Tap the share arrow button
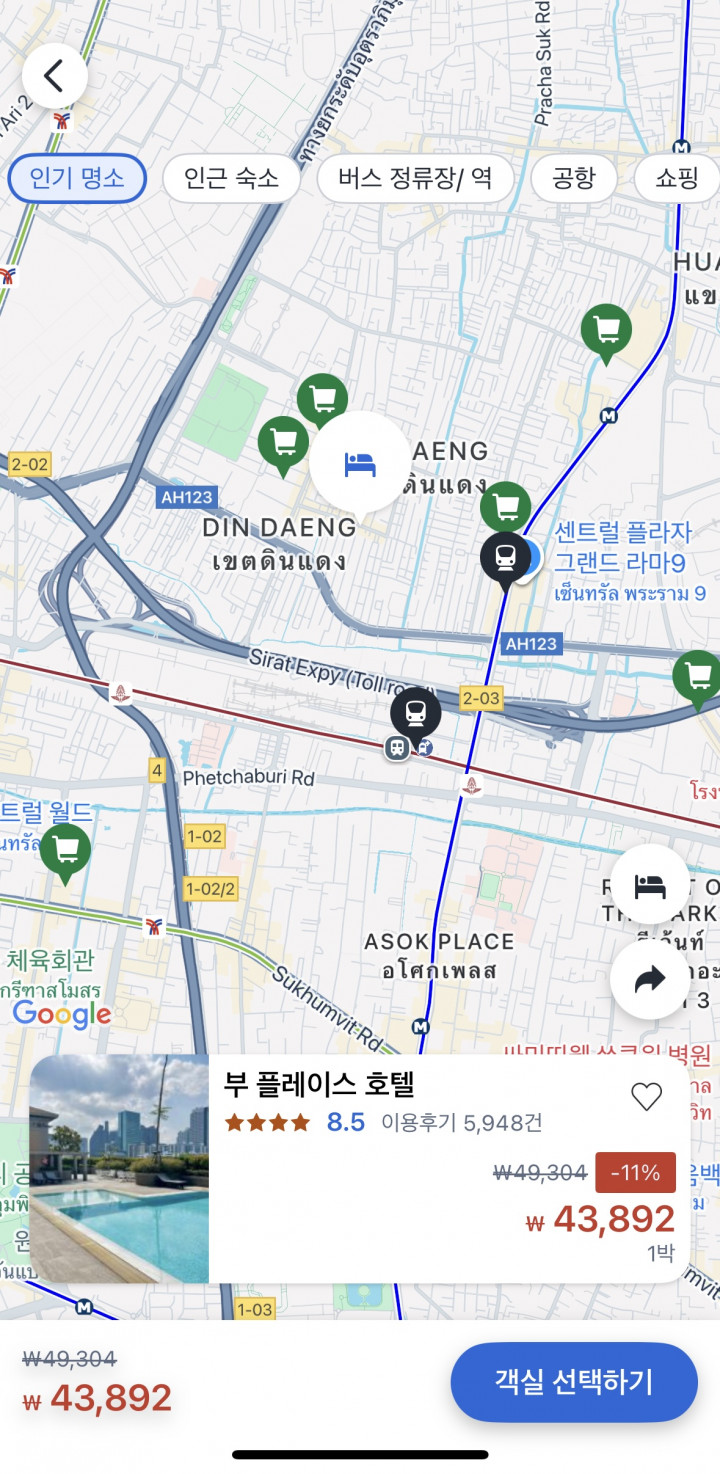 tap(650, 980)
